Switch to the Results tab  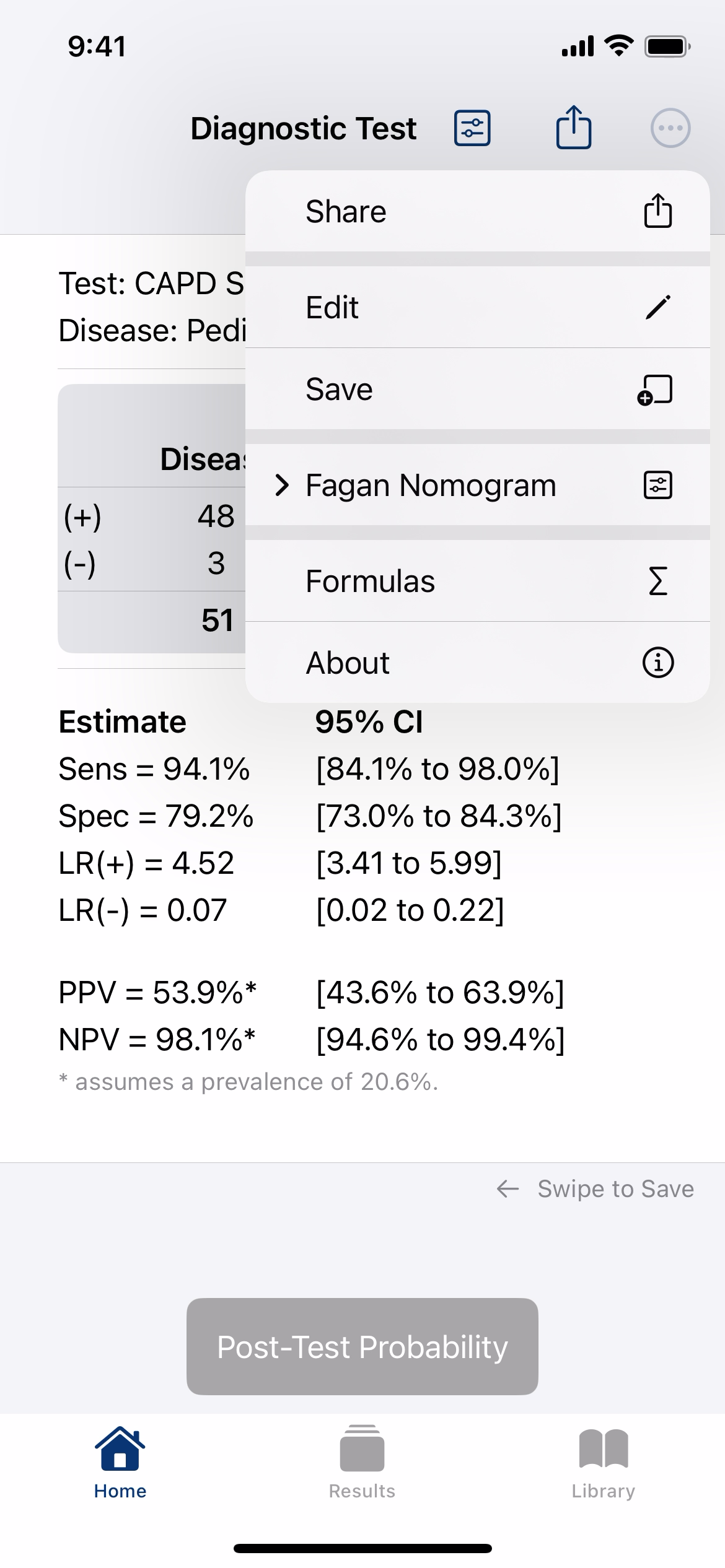pos(362,1462)
